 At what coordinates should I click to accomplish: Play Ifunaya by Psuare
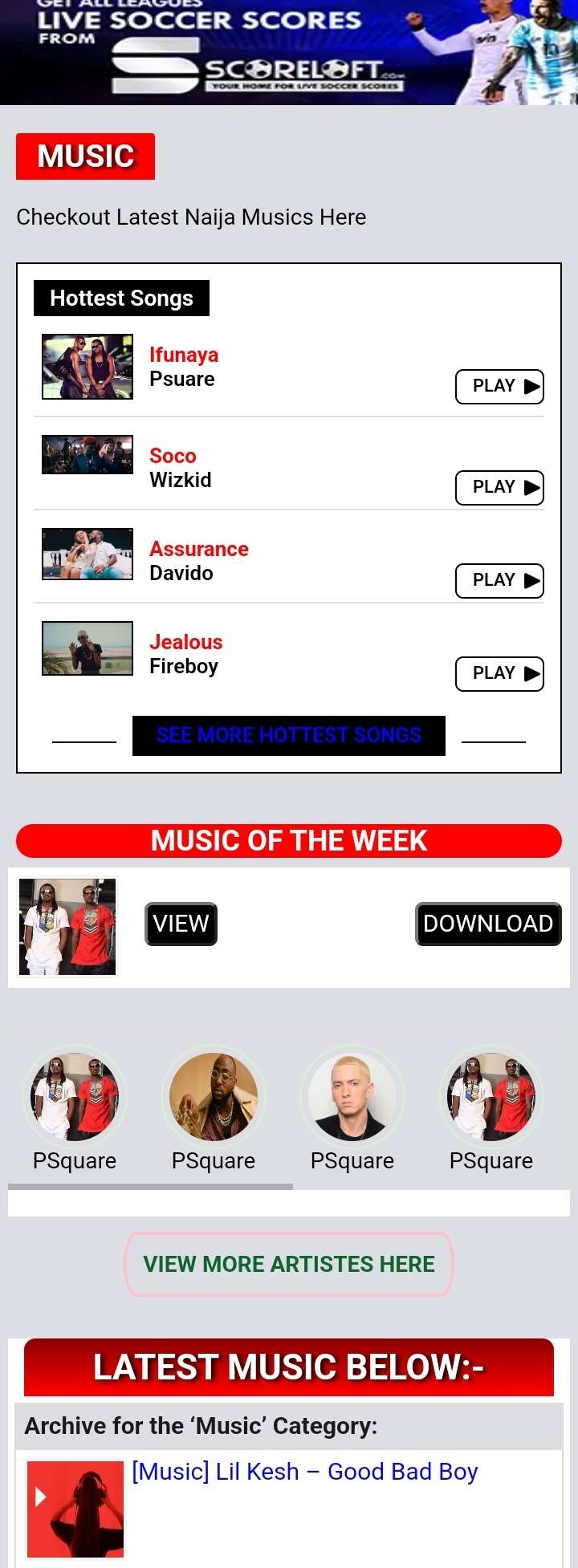(499, 387)
